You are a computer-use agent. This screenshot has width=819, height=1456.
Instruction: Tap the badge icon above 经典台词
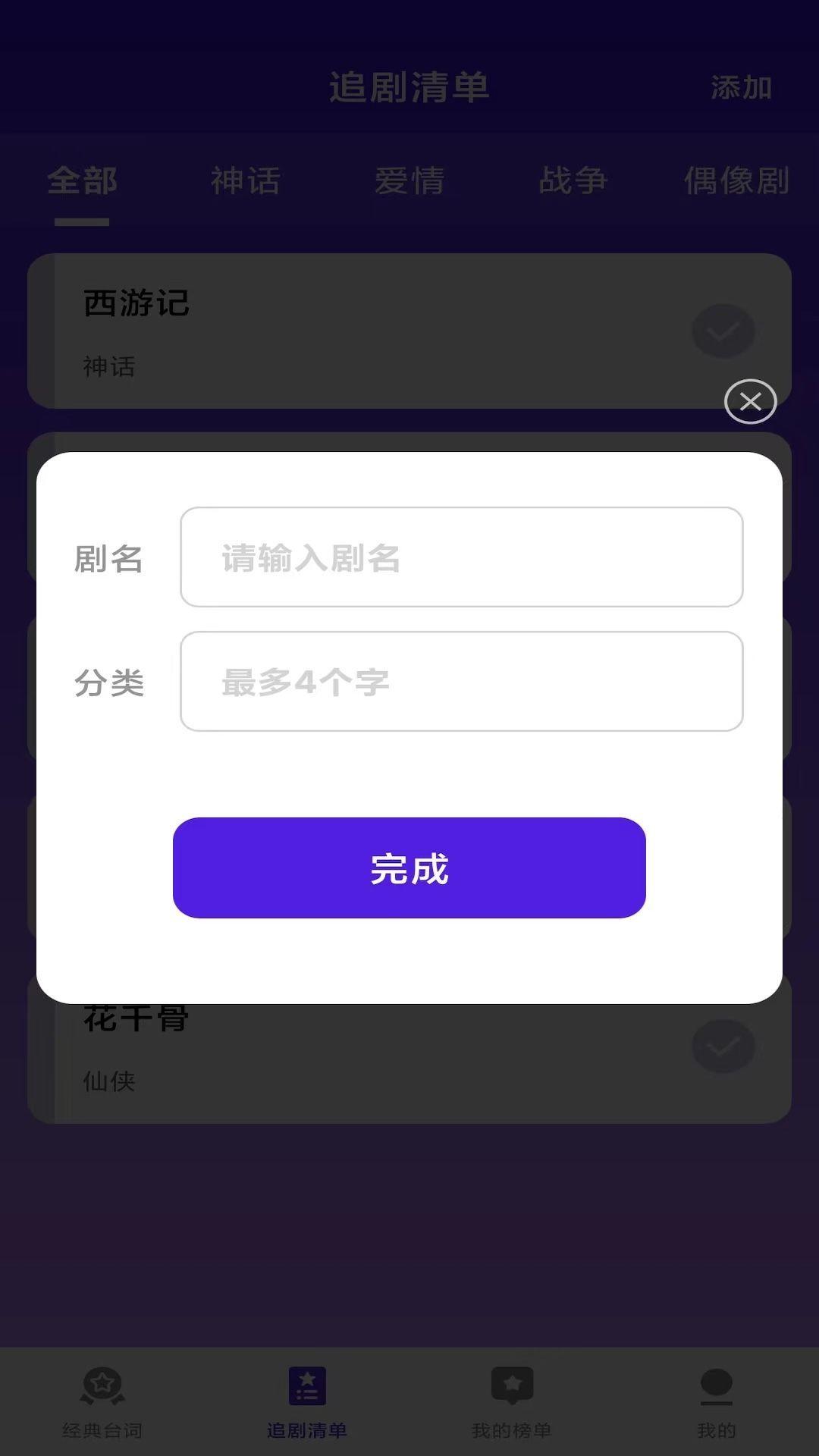coord(102,1384)
